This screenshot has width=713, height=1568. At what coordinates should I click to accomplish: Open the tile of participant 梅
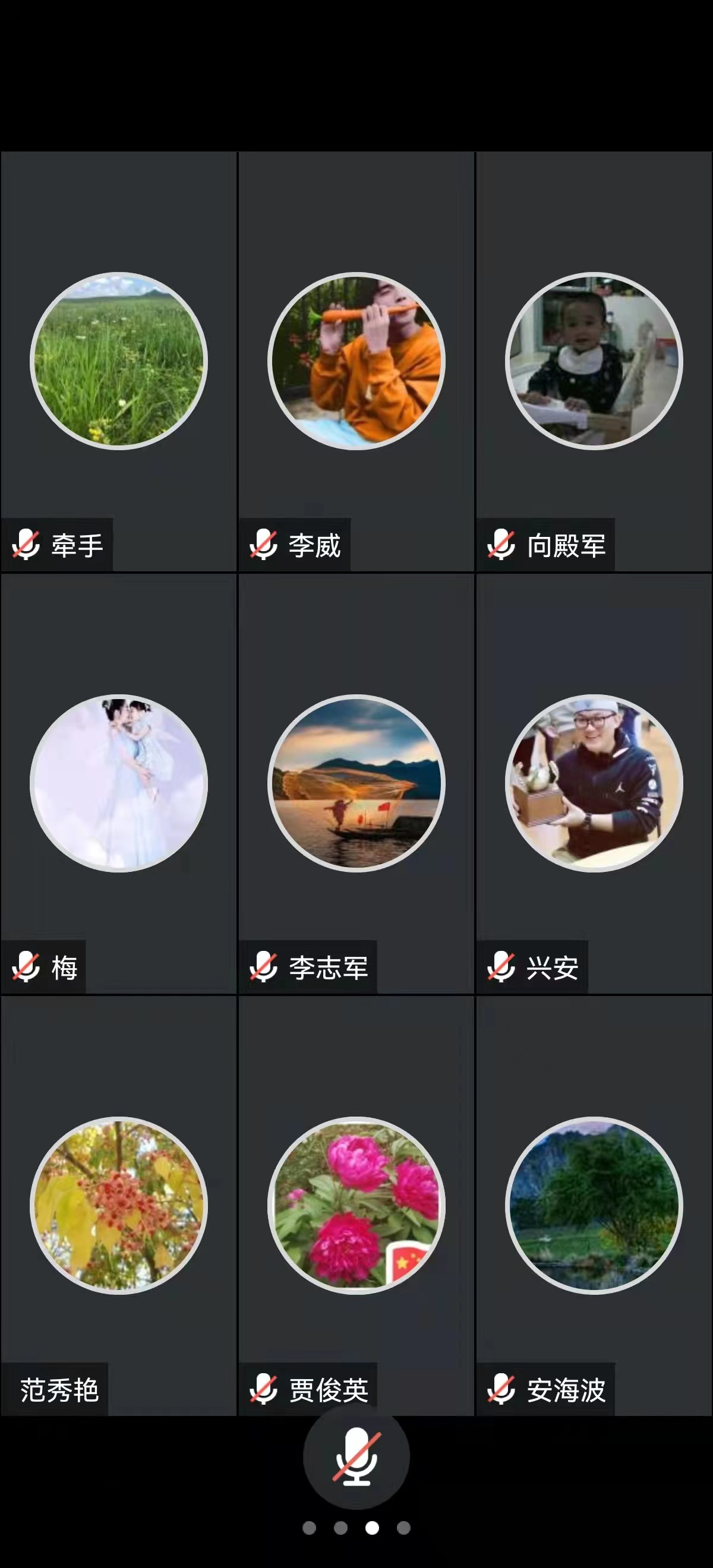pos(119,783)
